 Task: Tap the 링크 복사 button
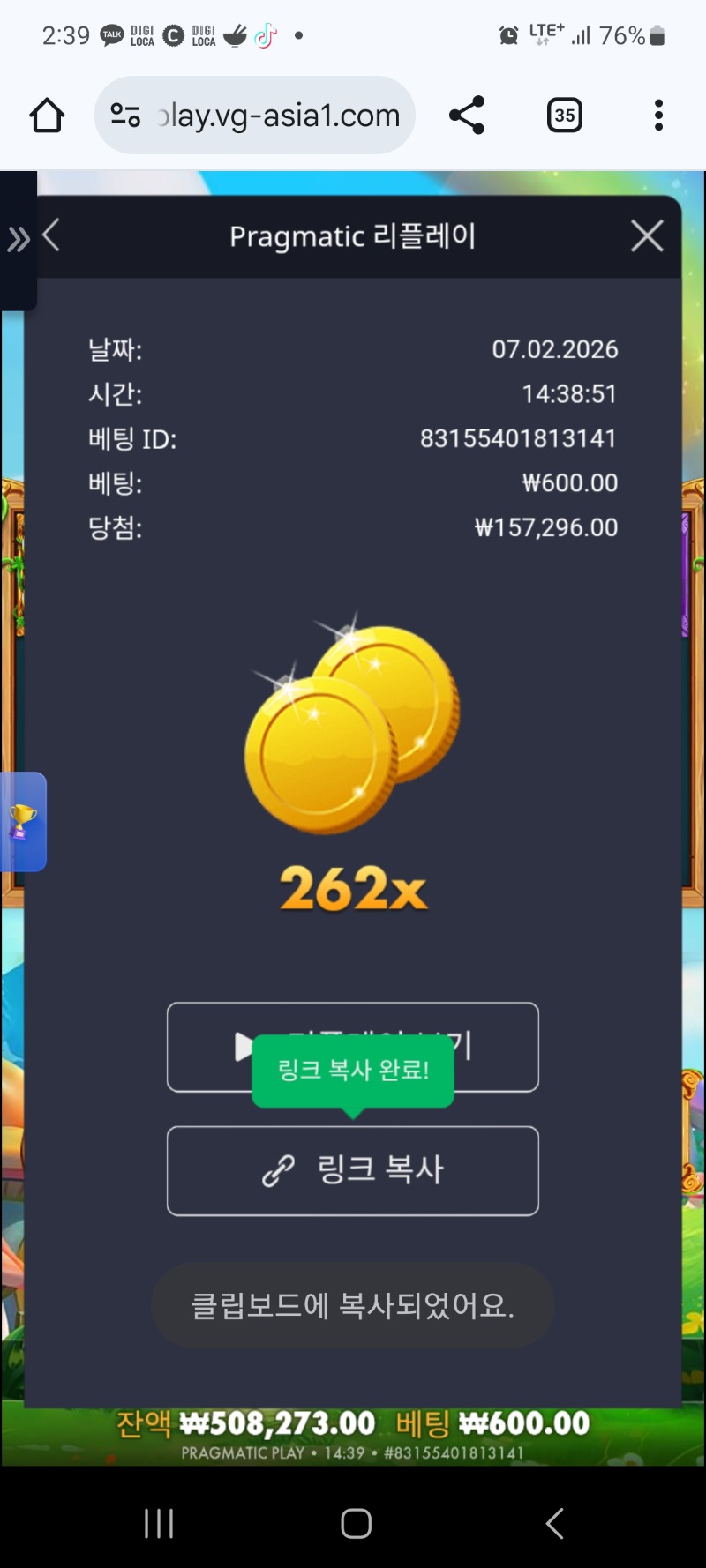[353, 1170]
